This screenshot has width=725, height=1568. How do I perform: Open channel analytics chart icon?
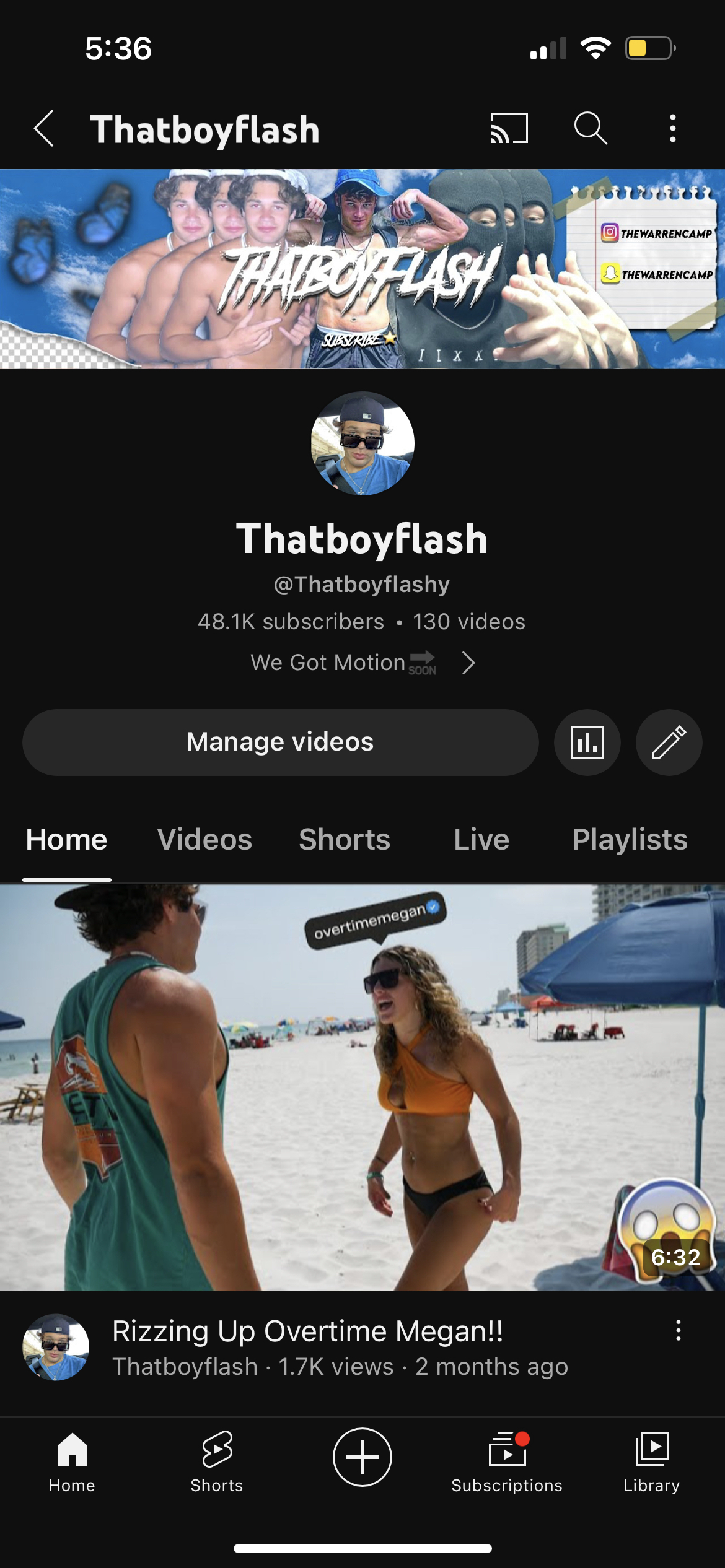587,742
